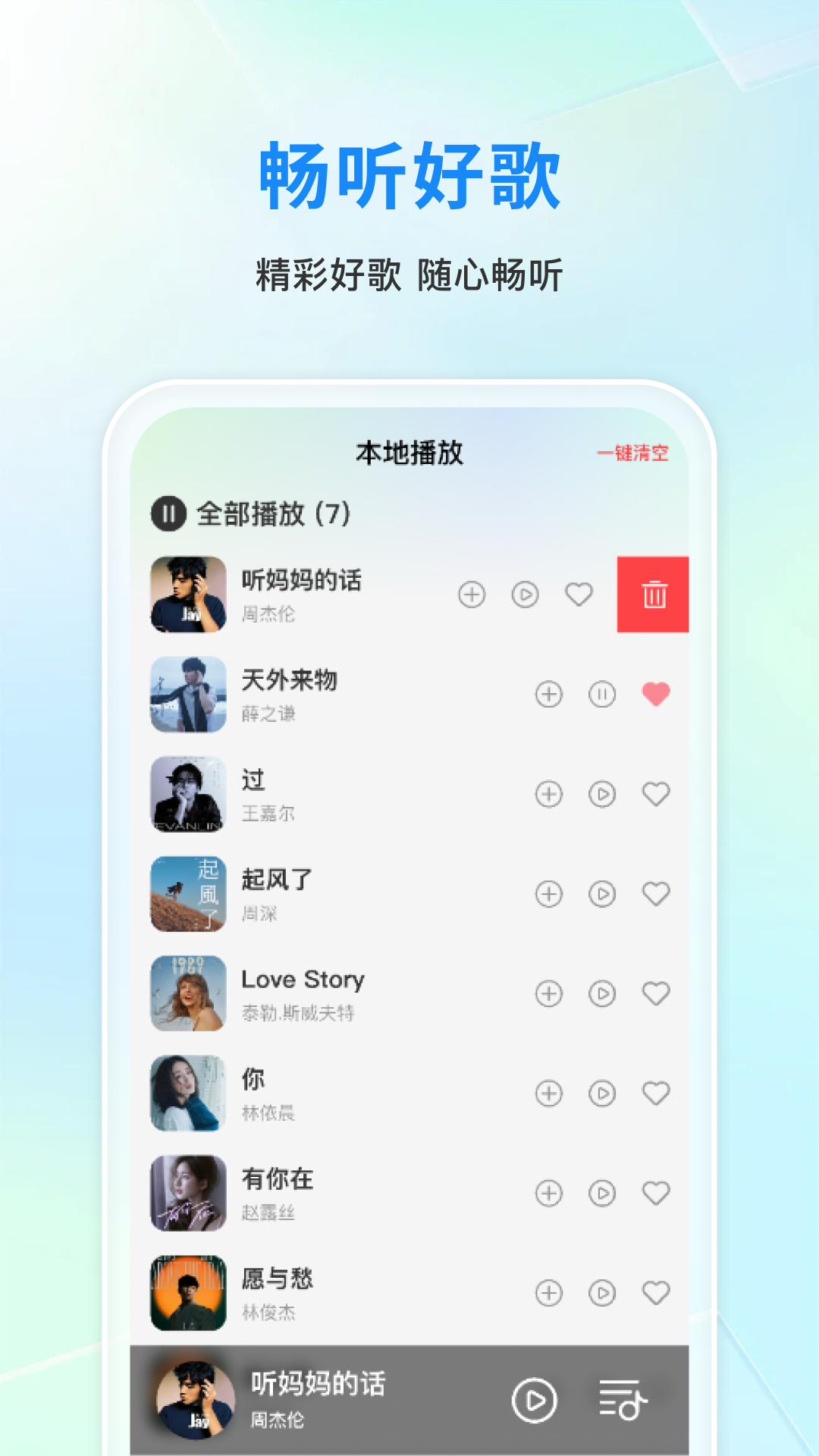Select the song title 天外来物
This screenshot has width=819, height=1456.
tap(290, 680)
